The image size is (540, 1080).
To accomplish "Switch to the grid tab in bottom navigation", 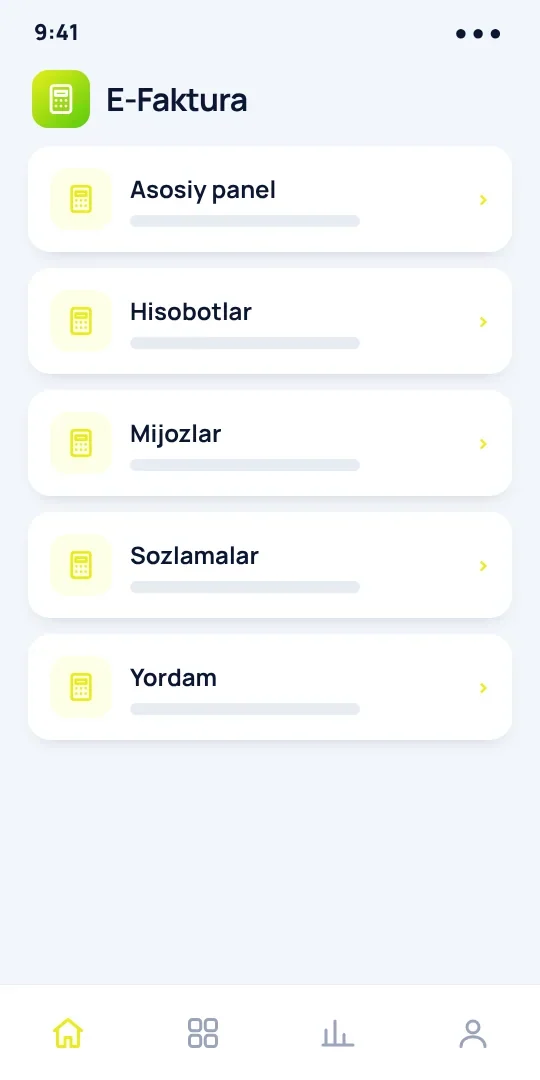I will click(x=202, y=1033).
